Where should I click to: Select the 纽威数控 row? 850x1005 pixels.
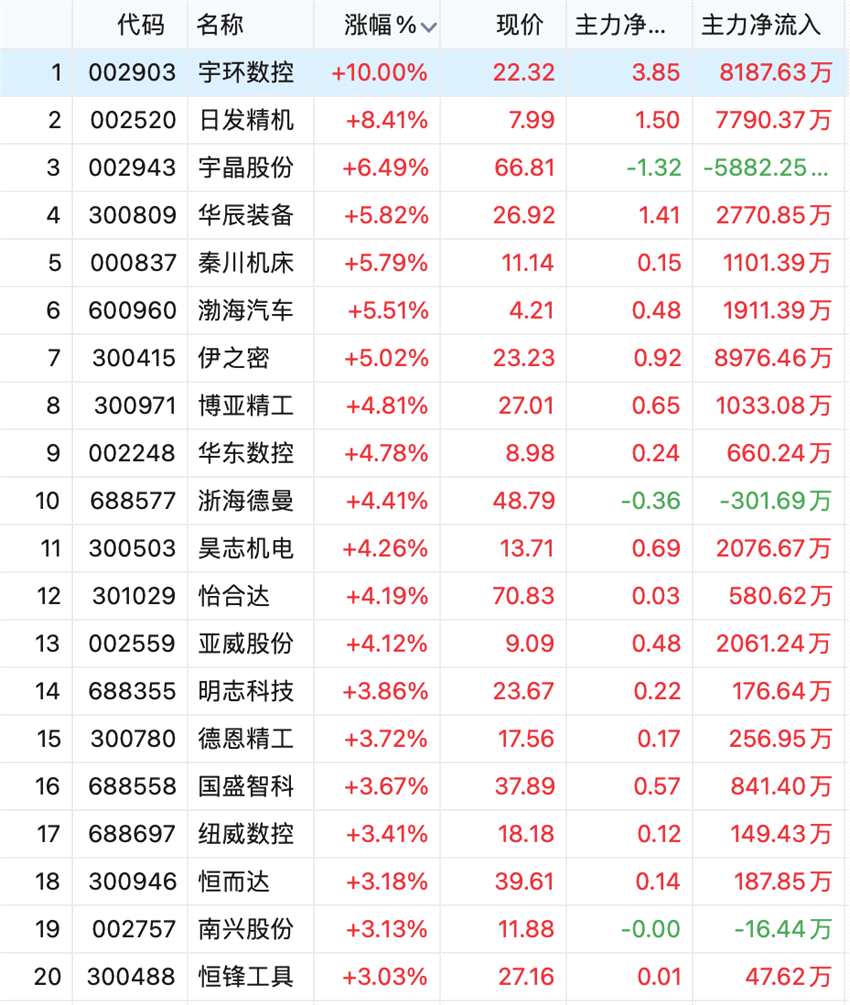(x=246, y=833)
